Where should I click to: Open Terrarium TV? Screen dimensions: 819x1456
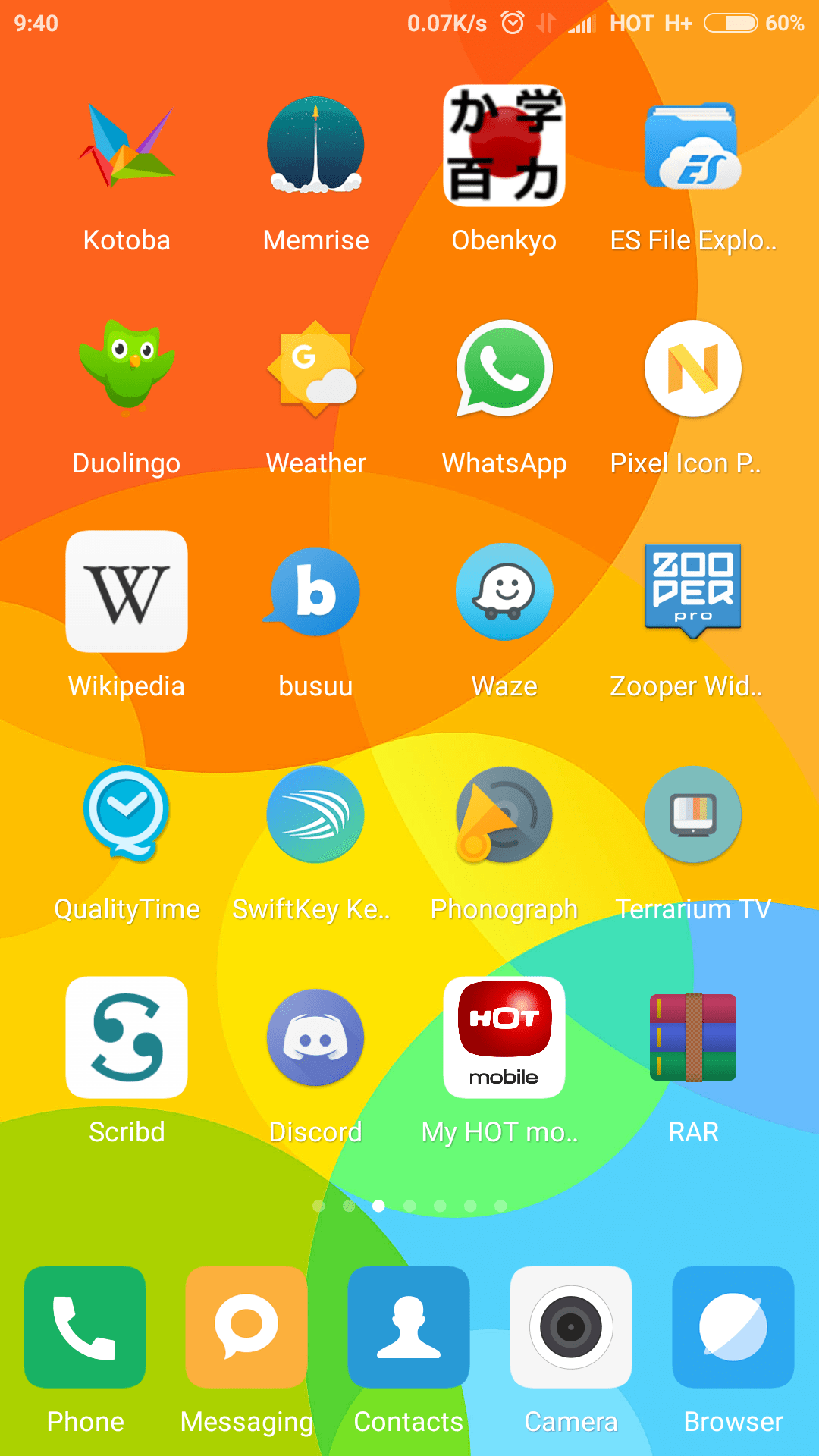(693, 814)
